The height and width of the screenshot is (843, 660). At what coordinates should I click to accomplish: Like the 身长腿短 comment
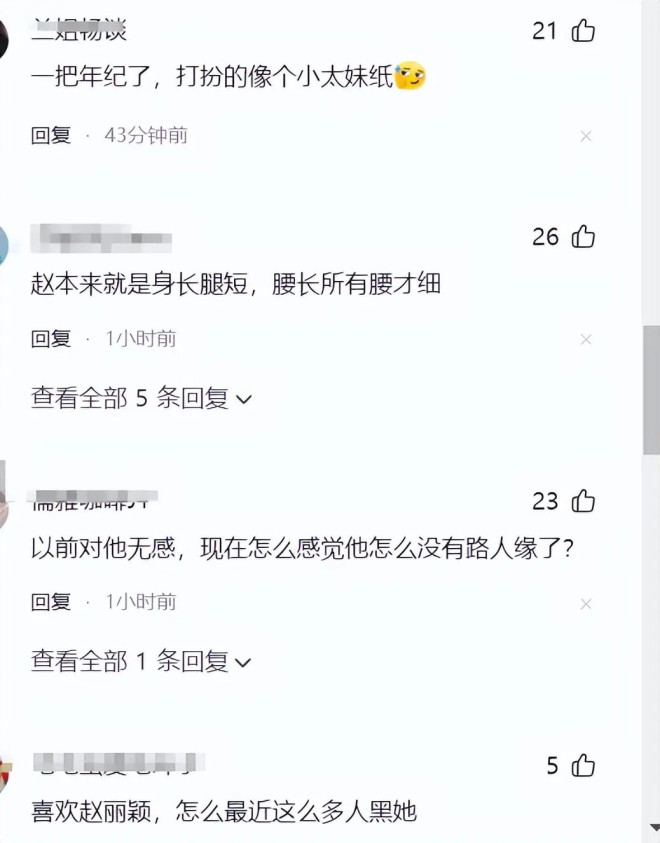pyautogui.click(x=583, y=237)
